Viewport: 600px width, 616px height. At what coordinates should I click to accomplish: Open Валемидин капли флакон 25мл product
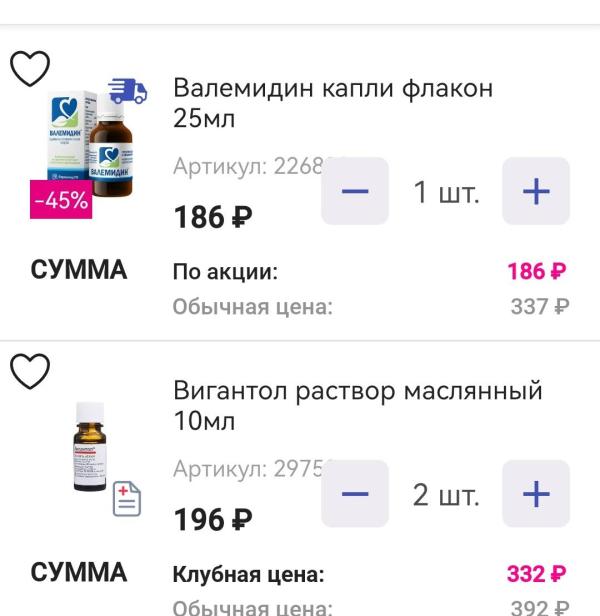[333, 104]
